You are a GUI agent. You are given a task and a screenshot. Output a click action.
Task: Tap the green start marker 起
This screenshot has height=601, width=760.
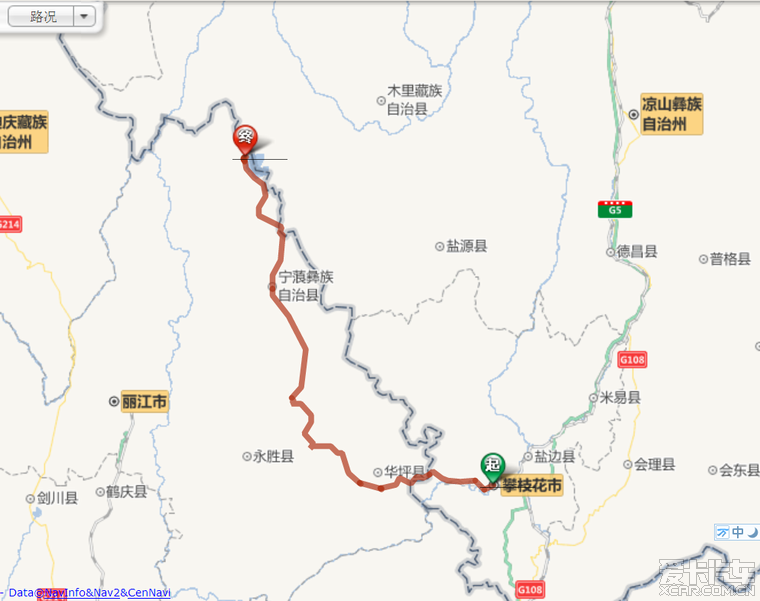click(x=492, y=465)
